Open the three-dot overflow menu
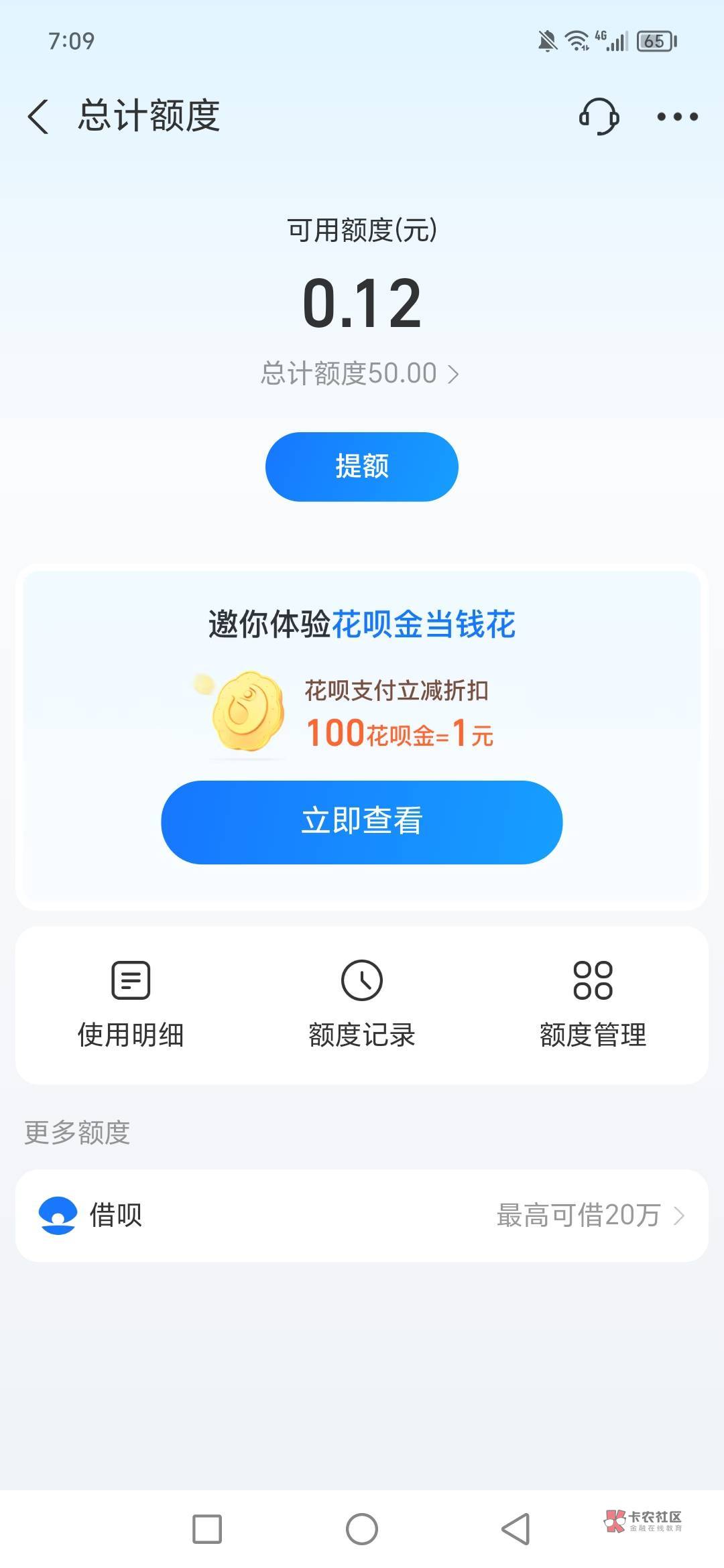Image resolution: width=724 pixels, height=1568 pixels. click(x=677, y=117)
